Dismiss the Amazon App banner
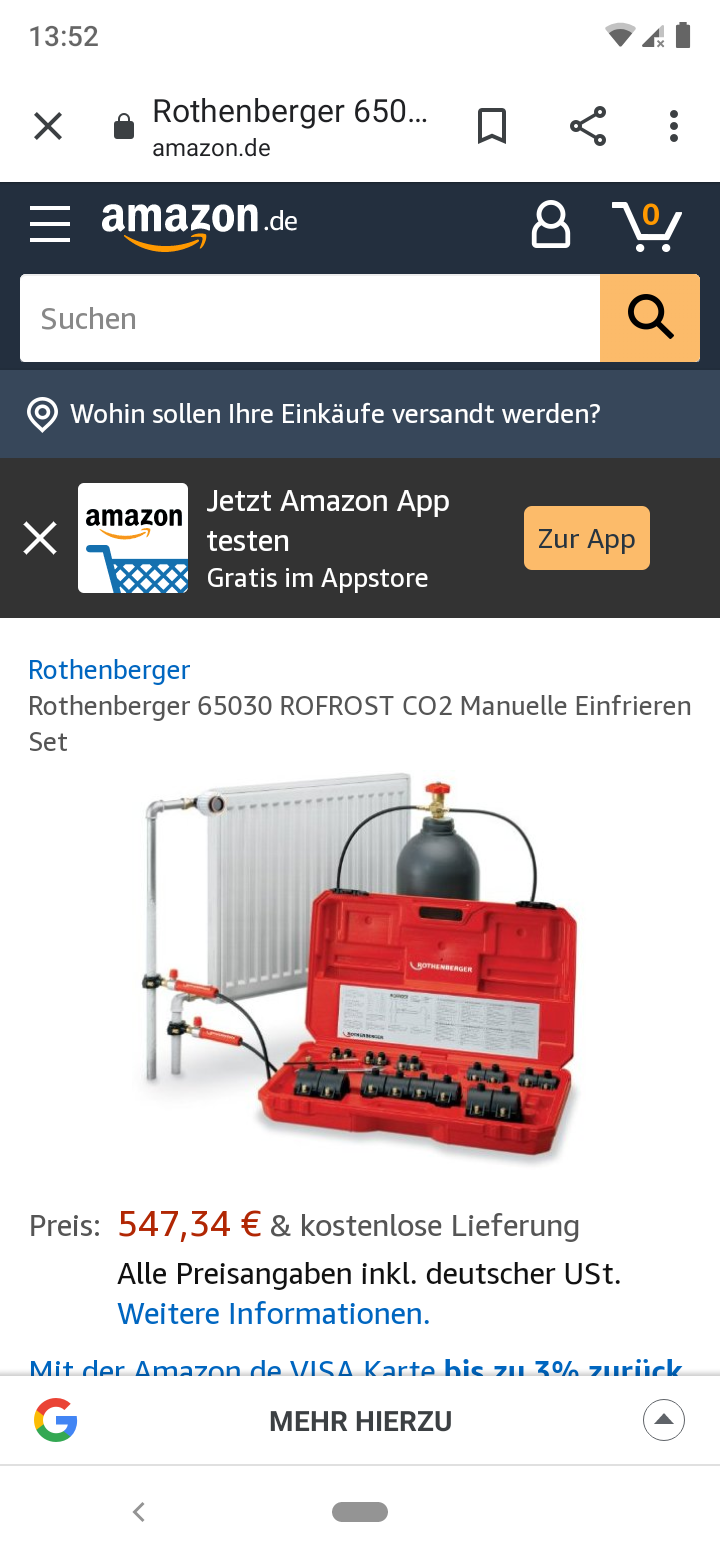 pyautogui.click(x=40, y=538)
